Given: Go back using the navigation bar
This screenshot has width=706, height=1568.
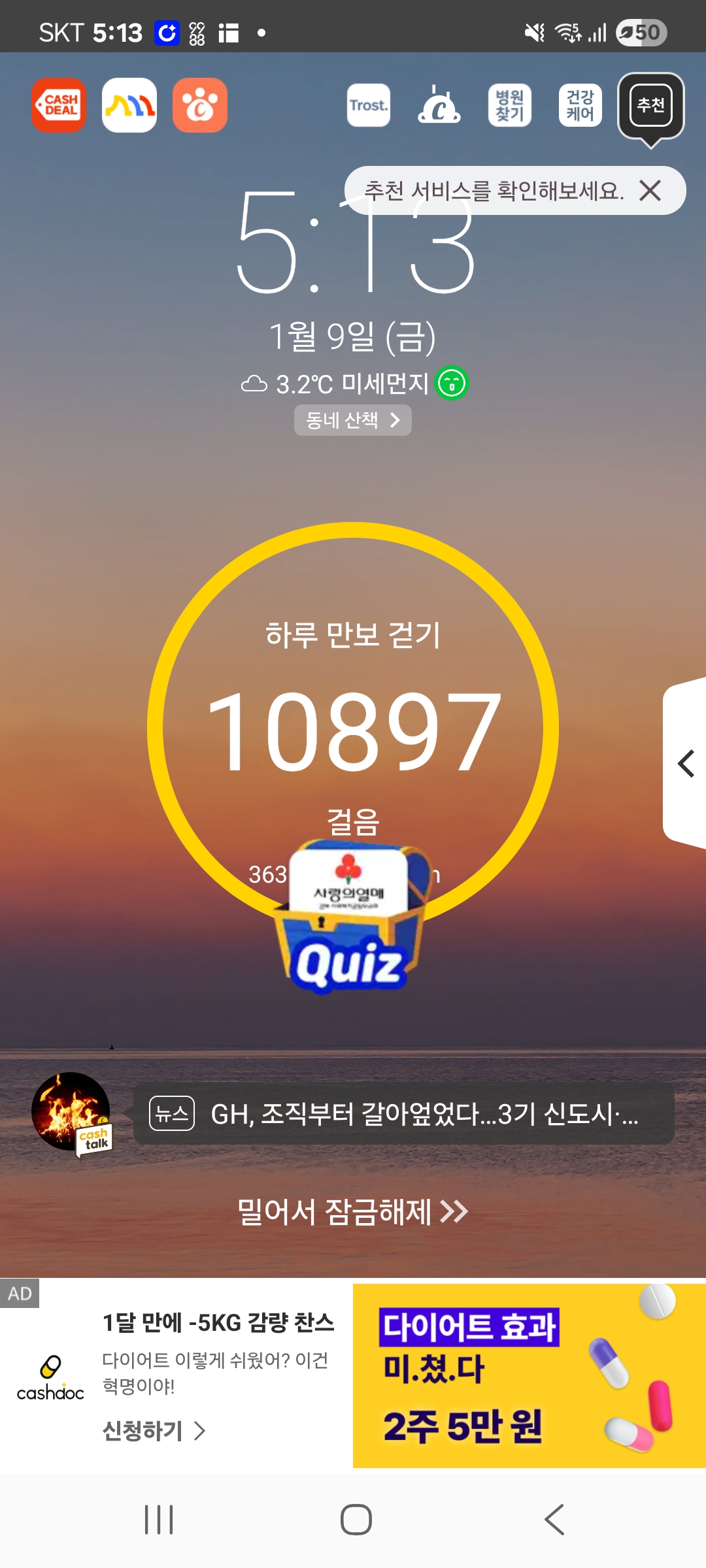Looking at the screenshot, I should pyautogui.click(x=554, y=1519).
